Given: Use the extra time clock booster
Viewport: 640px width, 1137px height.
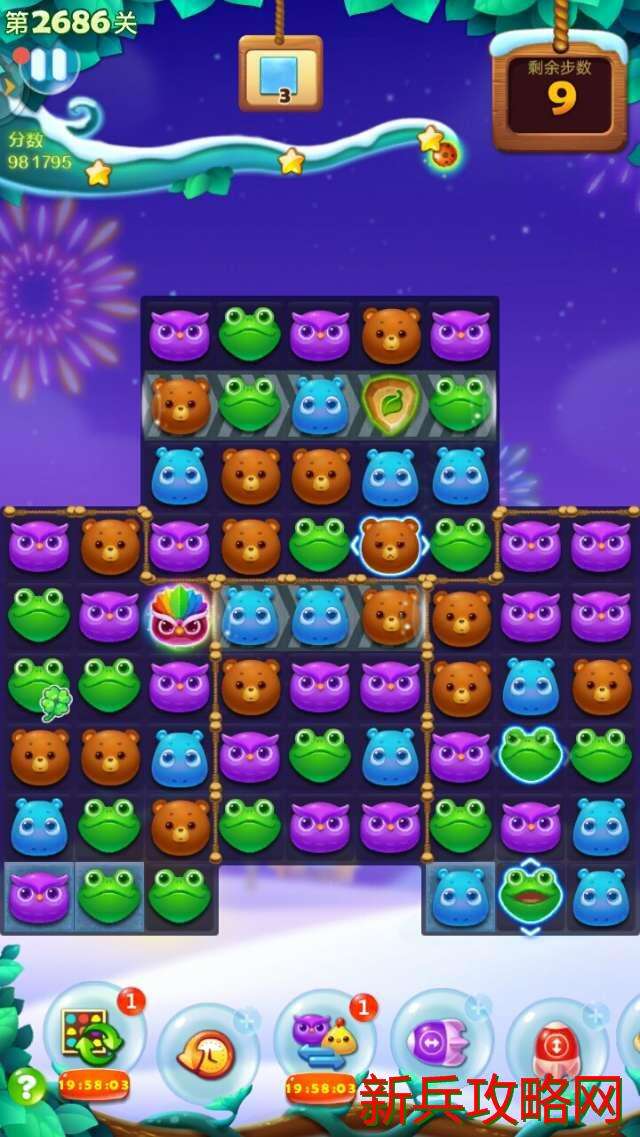Looking at the screenshot, I should [207, 1050].
